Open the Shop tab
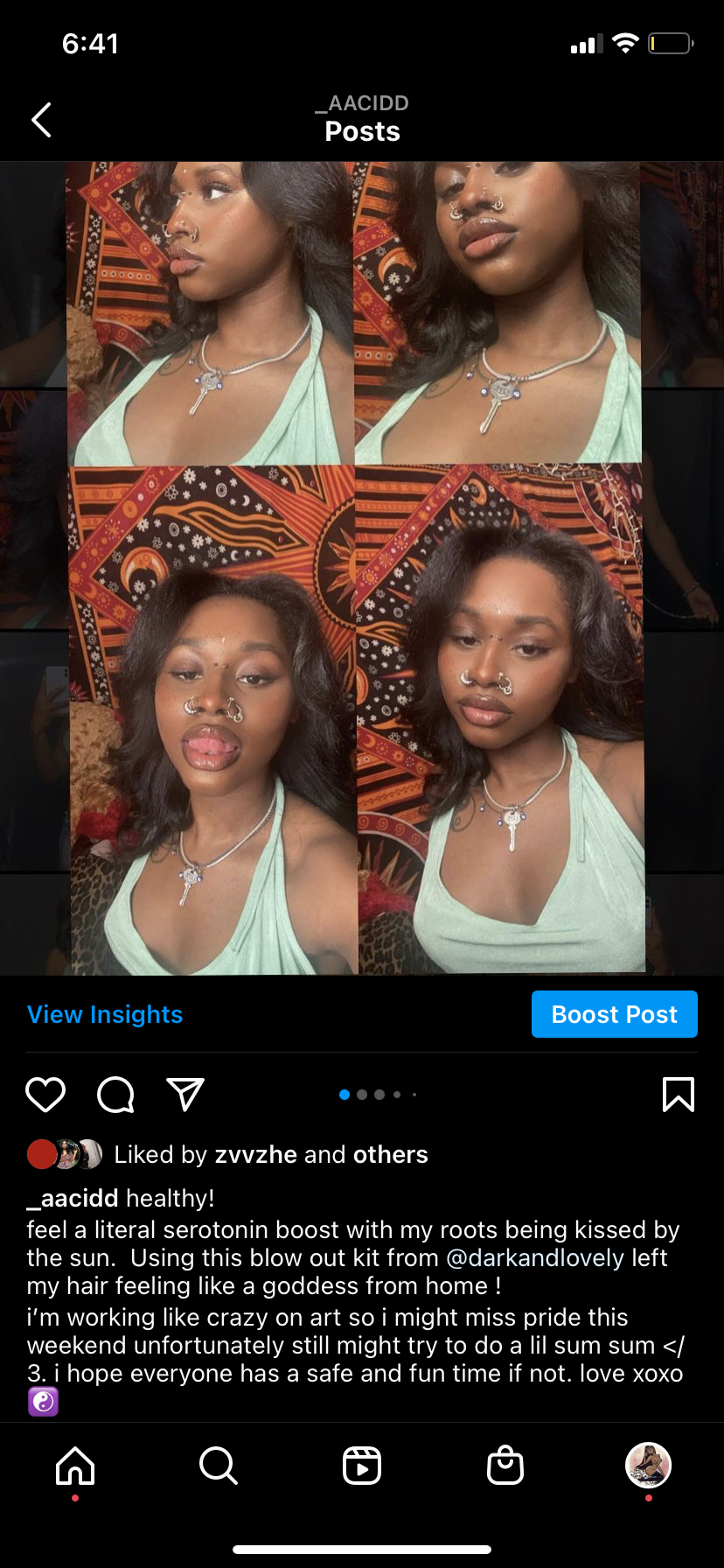 (505, 1466)
